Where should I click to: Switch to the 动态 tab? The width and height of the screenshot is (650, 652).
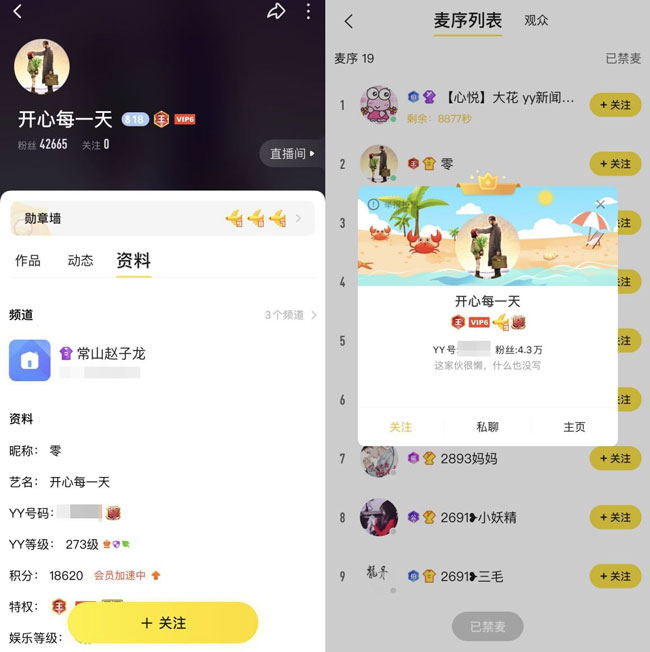(80, 261)
